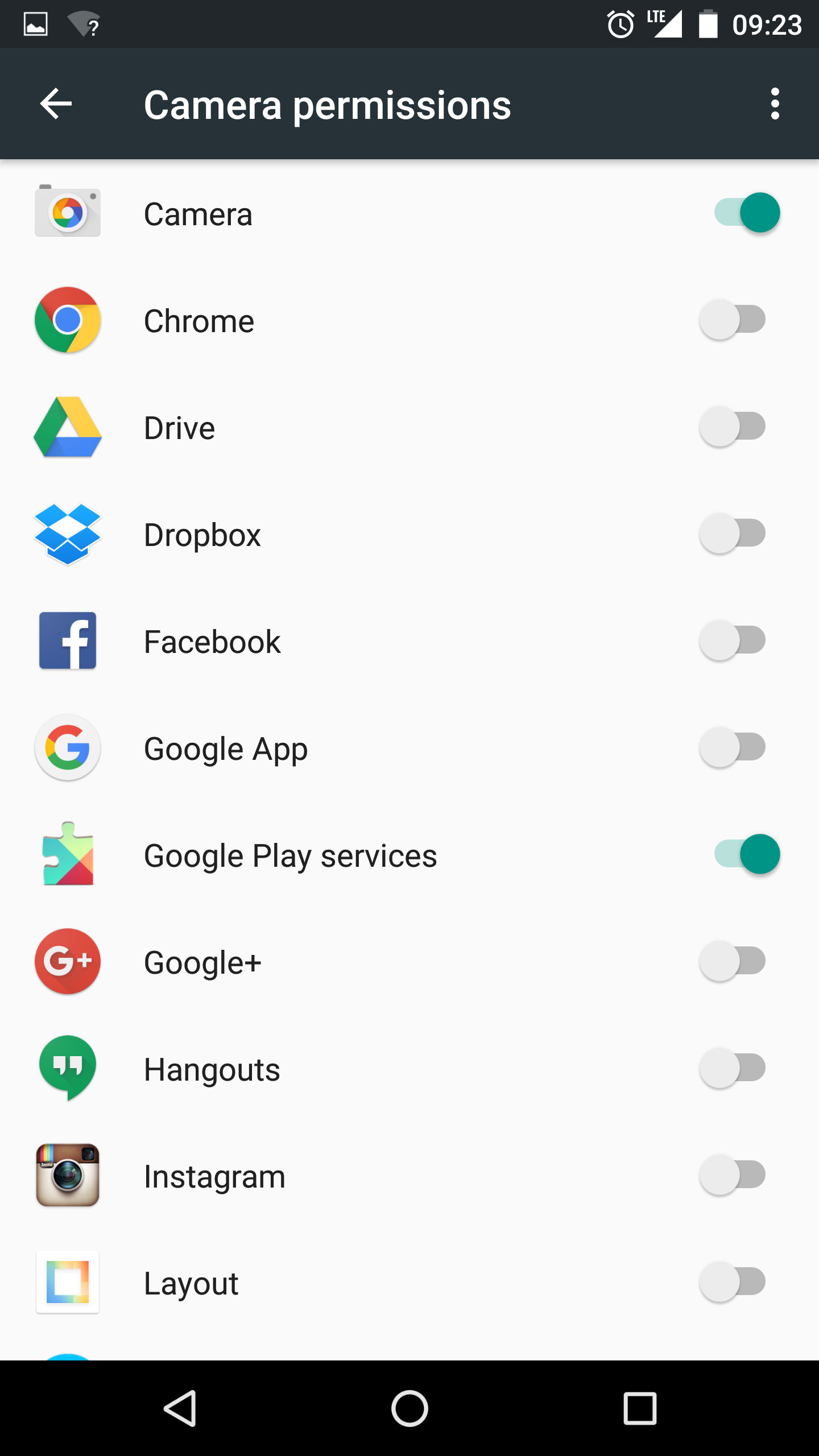Open the overflow menu
The width and height of the screenshot is (819, 1456).
tap(775, 104)
